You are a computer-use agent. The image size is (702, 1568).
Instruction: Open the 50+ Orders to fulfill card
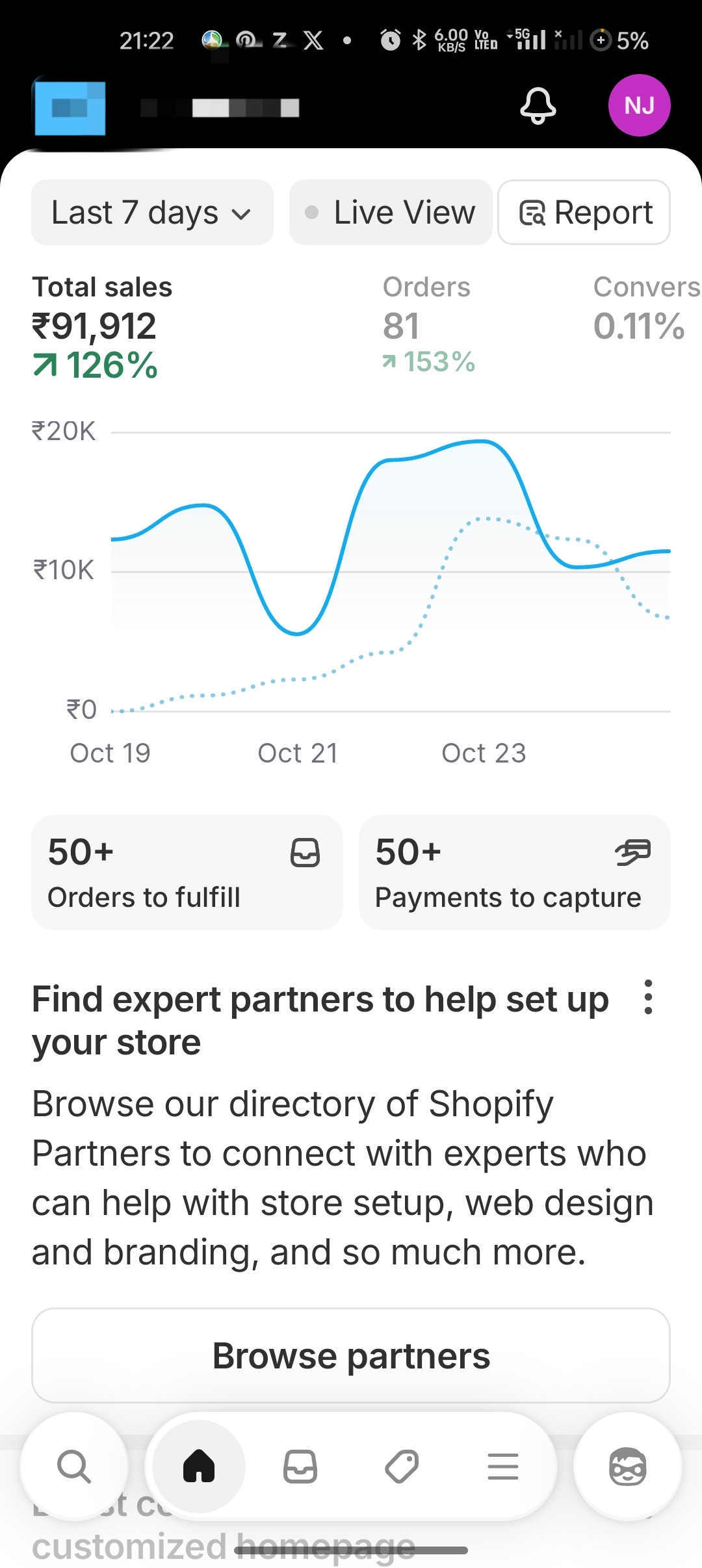click(x=187, y=872)
